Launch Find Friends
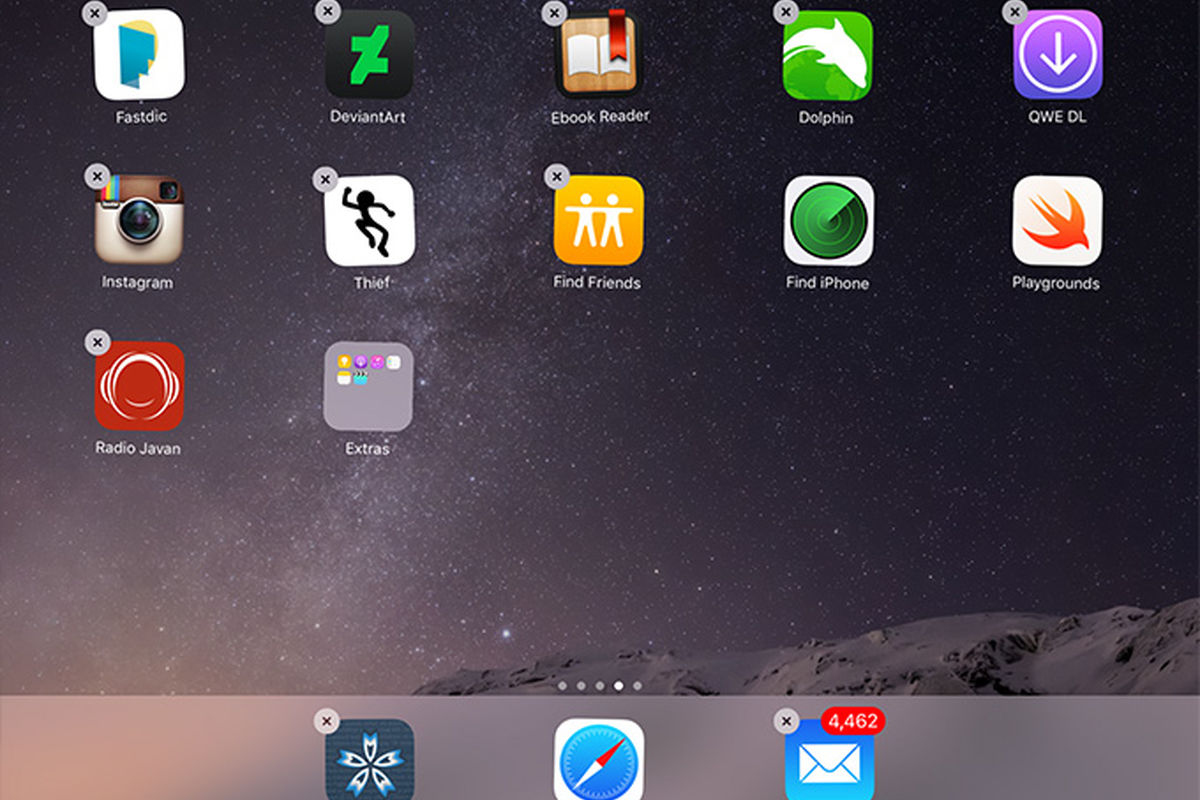 click(x=598, y=221)
